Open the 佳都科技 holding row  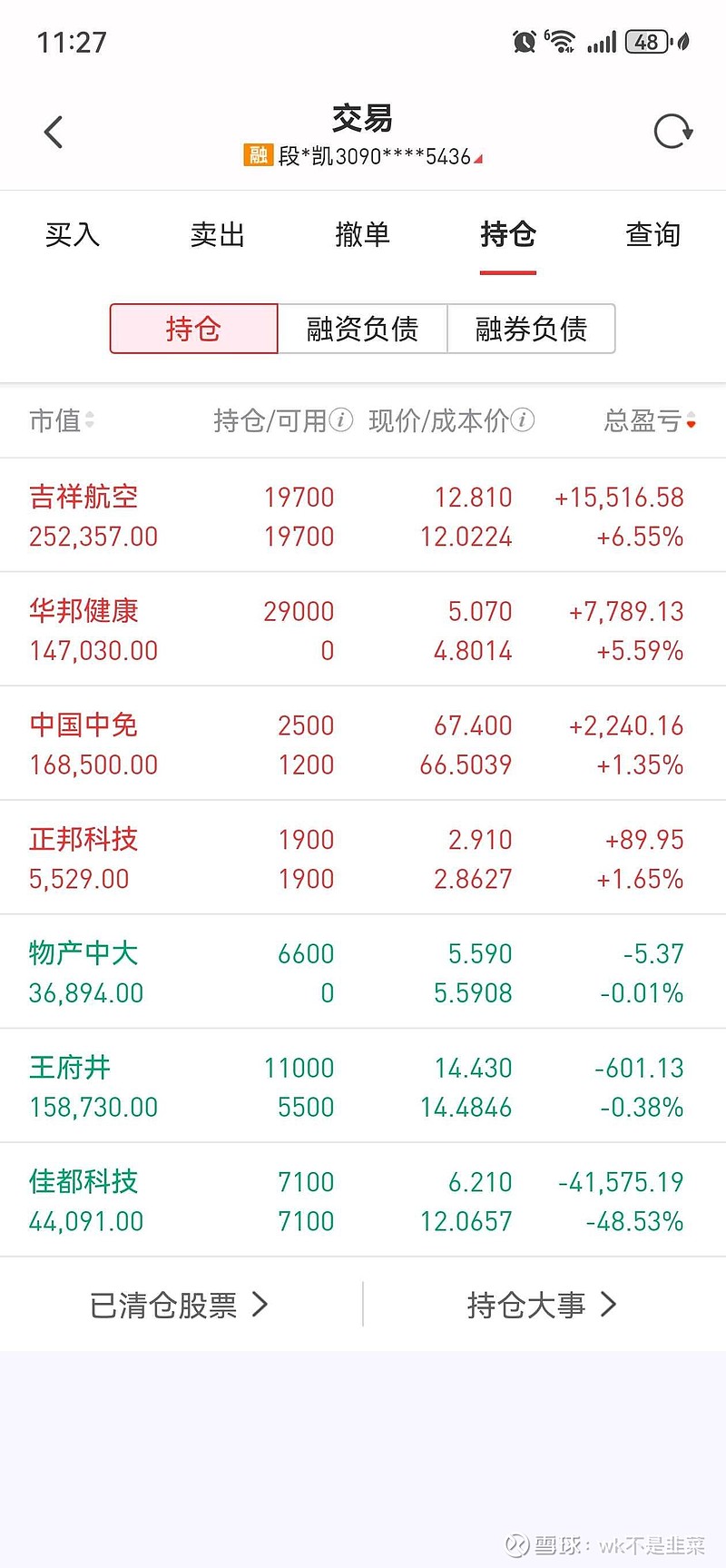pos(363,1200)
